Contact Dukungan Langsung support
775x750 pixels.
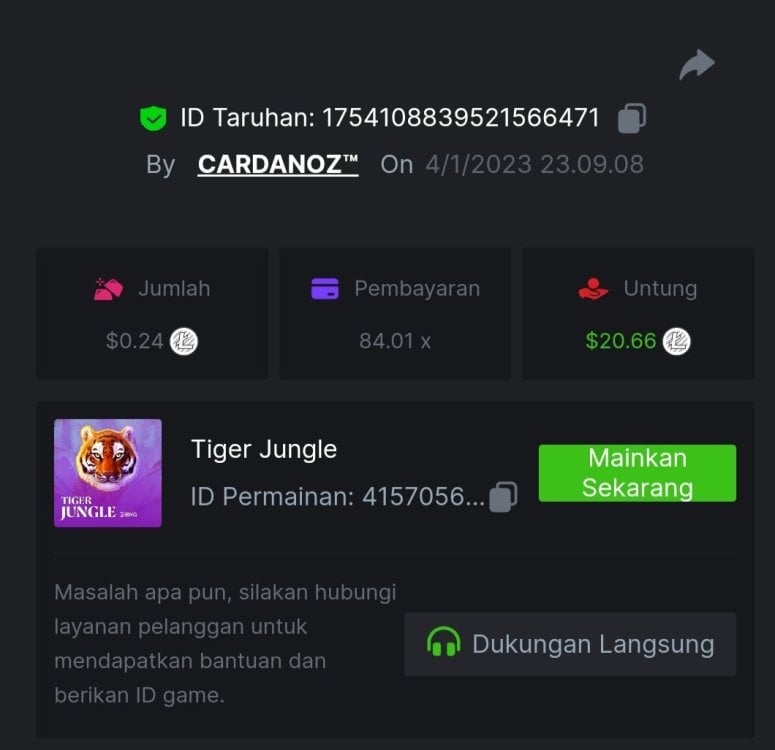coord(570,644)
